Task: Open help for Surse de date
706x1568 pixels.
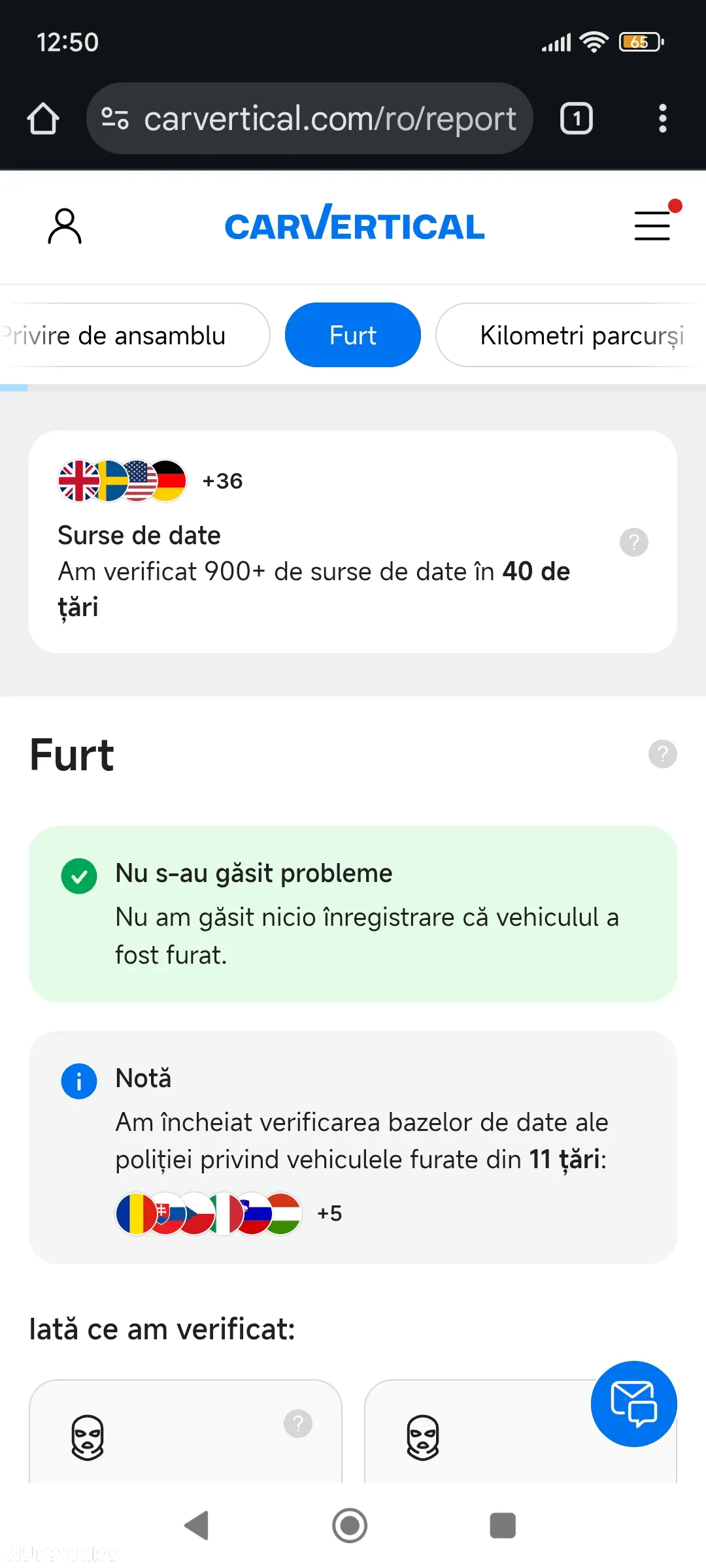Action: coord(633,542)
